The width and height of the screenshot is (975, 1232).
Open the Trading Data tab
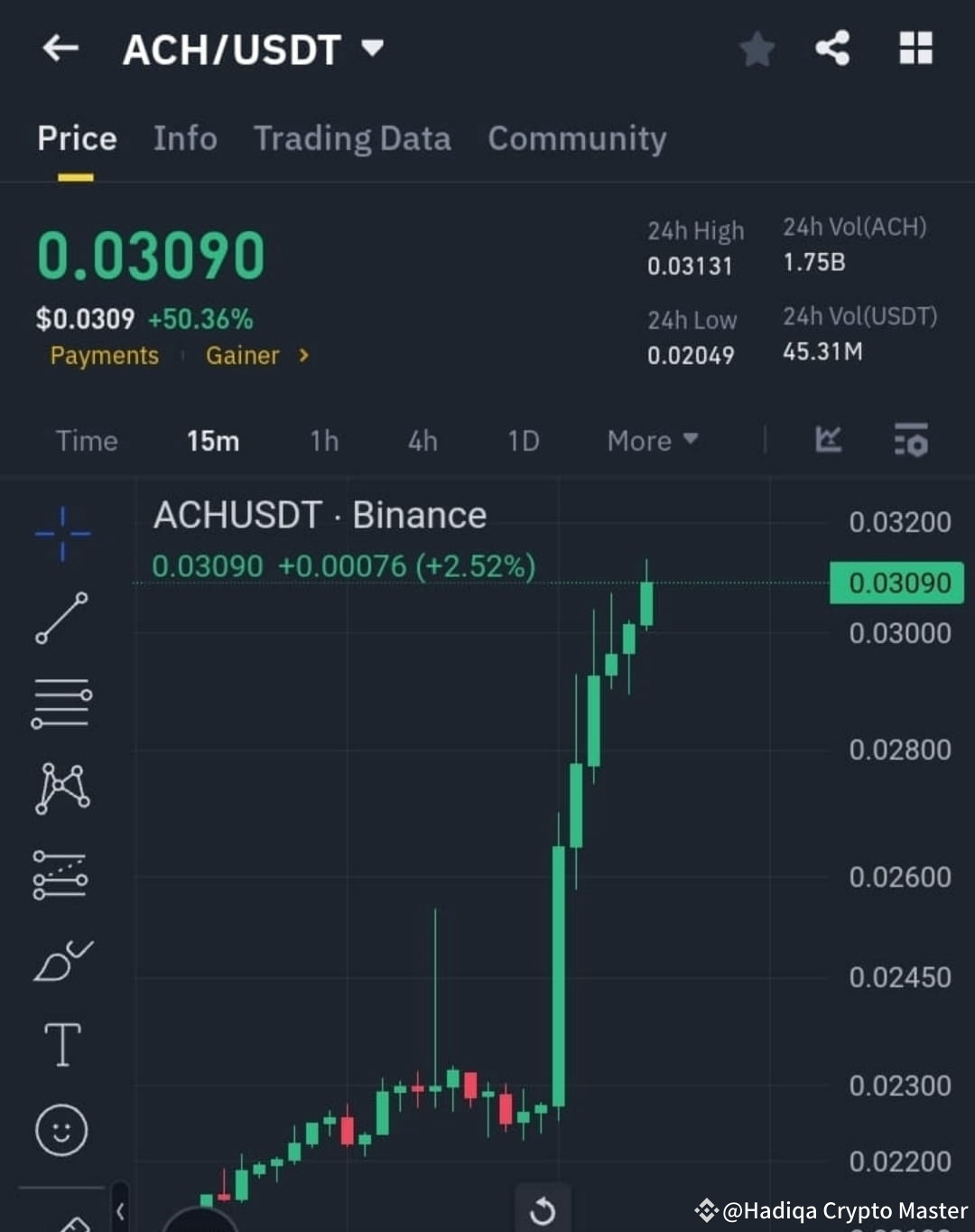point(352,138)
